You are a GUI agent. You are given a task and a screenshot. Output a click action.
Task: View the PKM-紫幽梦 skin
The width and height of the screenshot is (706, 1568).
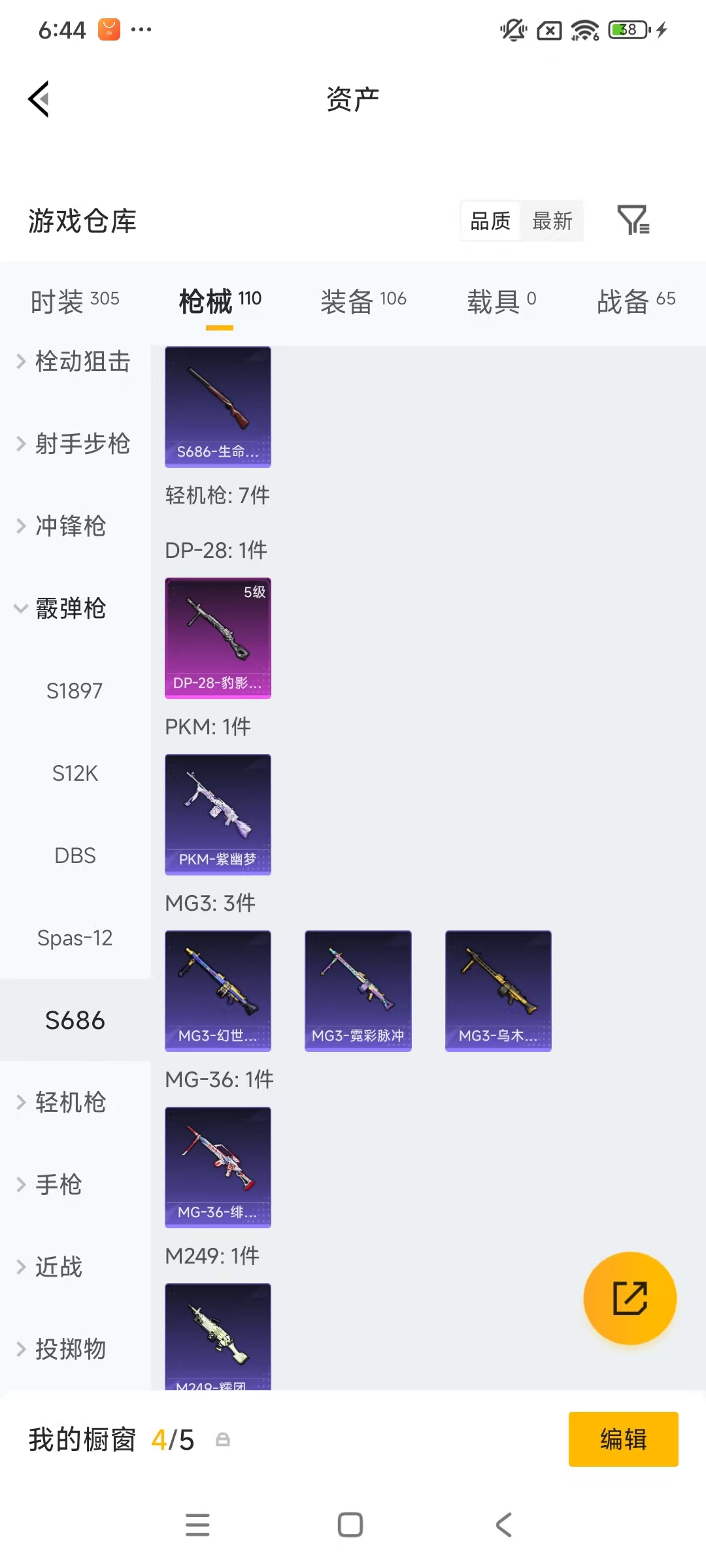[218, 814]
